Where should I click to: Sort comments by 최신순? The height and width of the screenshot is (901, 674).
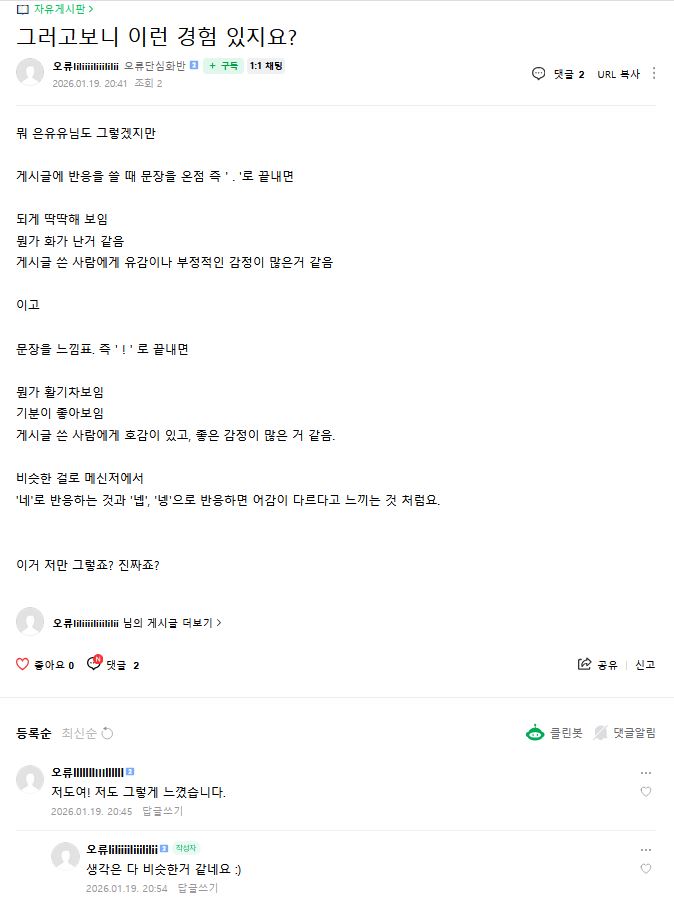click(80, 733)
